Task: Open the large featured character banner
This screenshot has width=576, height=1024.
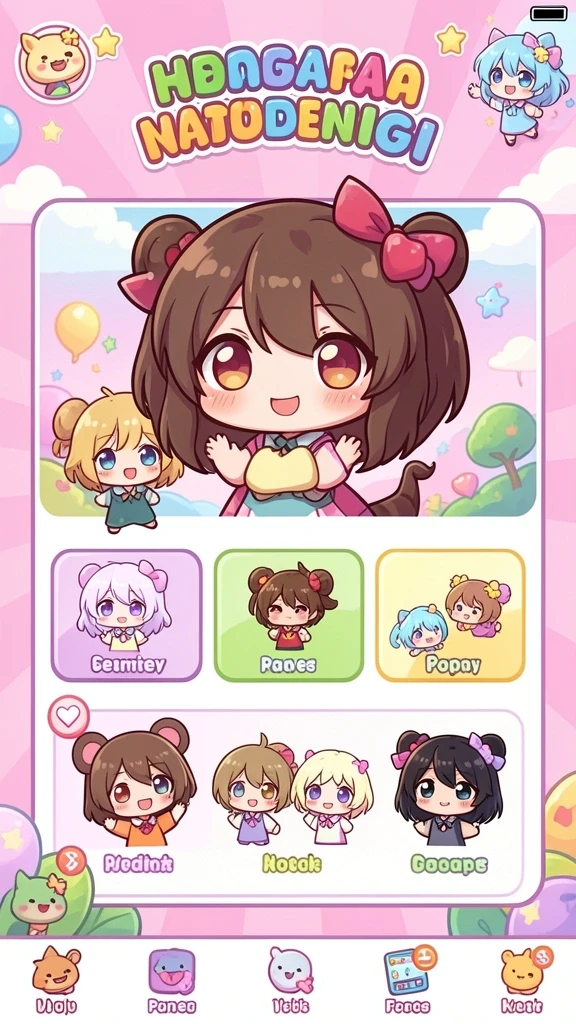Action: pos(287,360)
